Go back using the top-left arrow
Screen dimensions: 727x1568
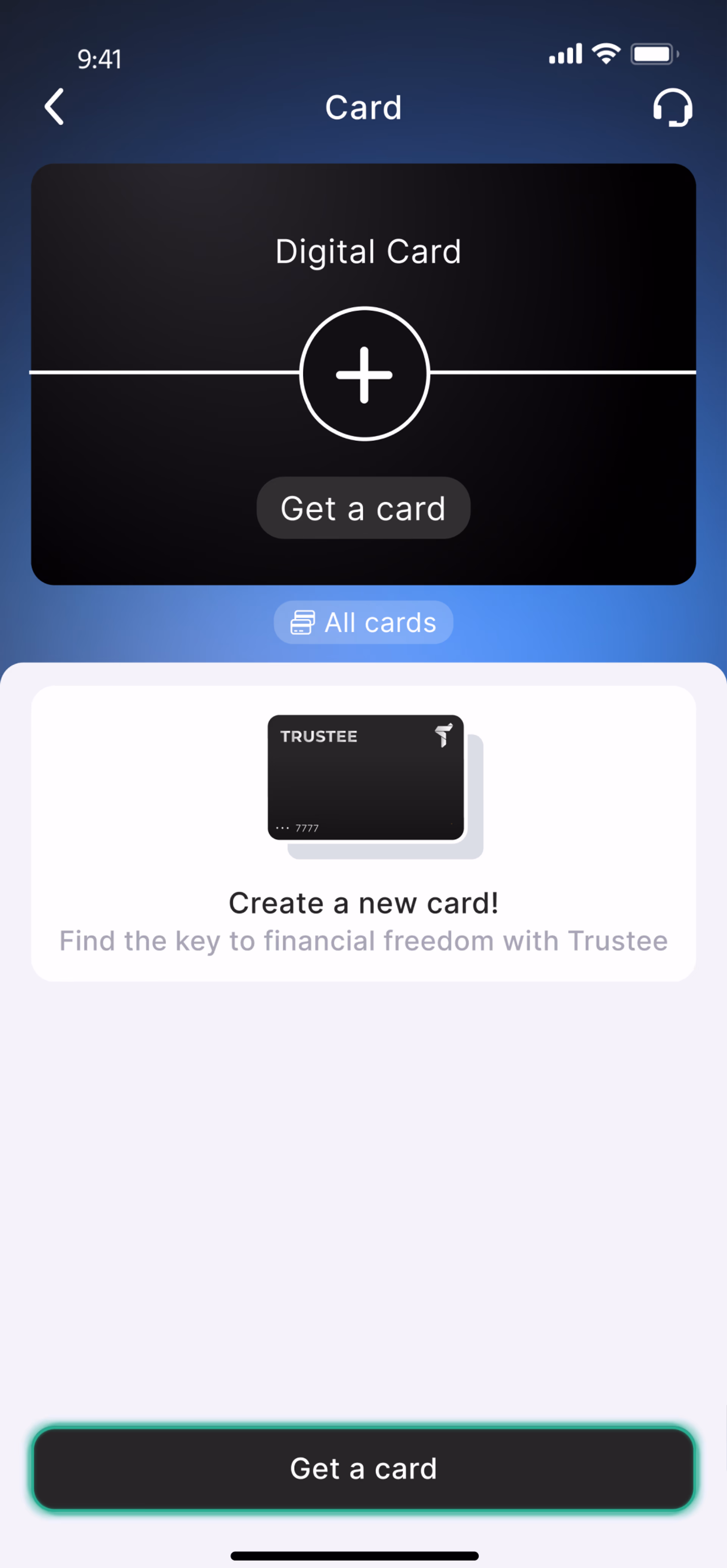(55, 107)
